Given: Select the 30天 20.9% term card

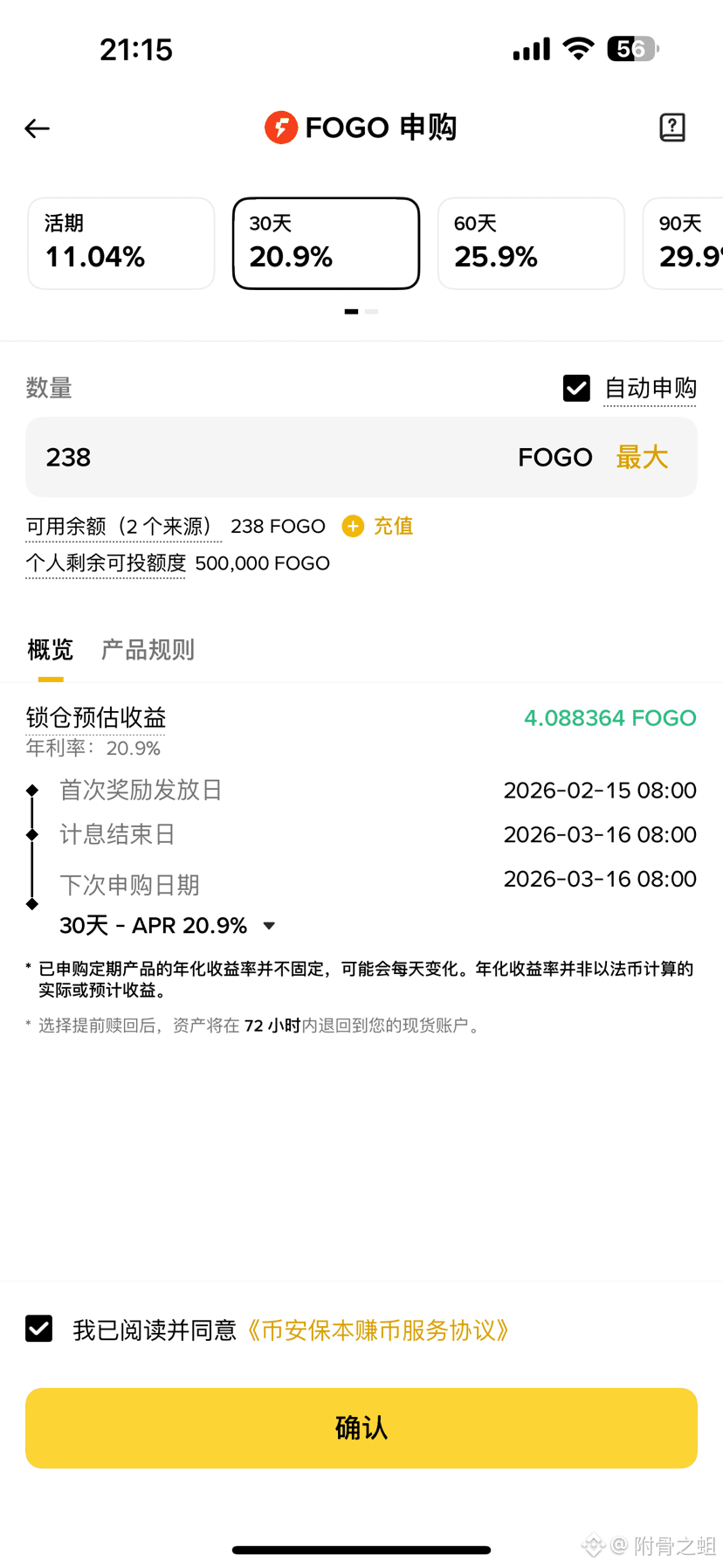Looking at the screenshot, I should click(326, 243).
